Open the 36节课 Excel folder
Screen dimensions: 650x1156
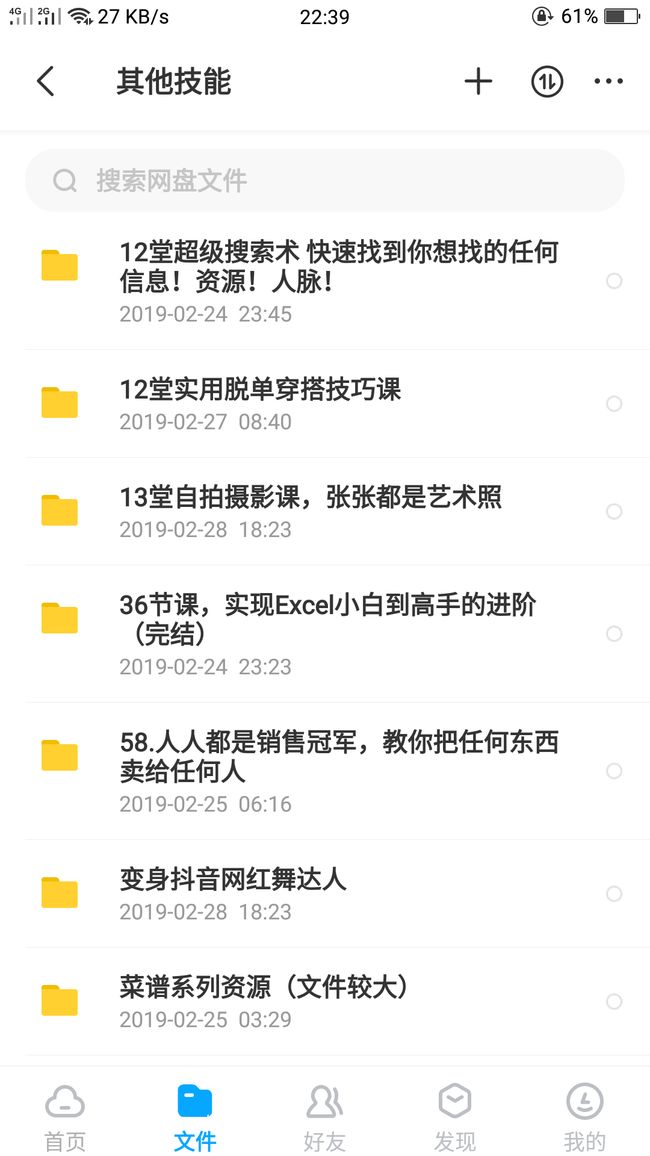(x=325, y=633)
